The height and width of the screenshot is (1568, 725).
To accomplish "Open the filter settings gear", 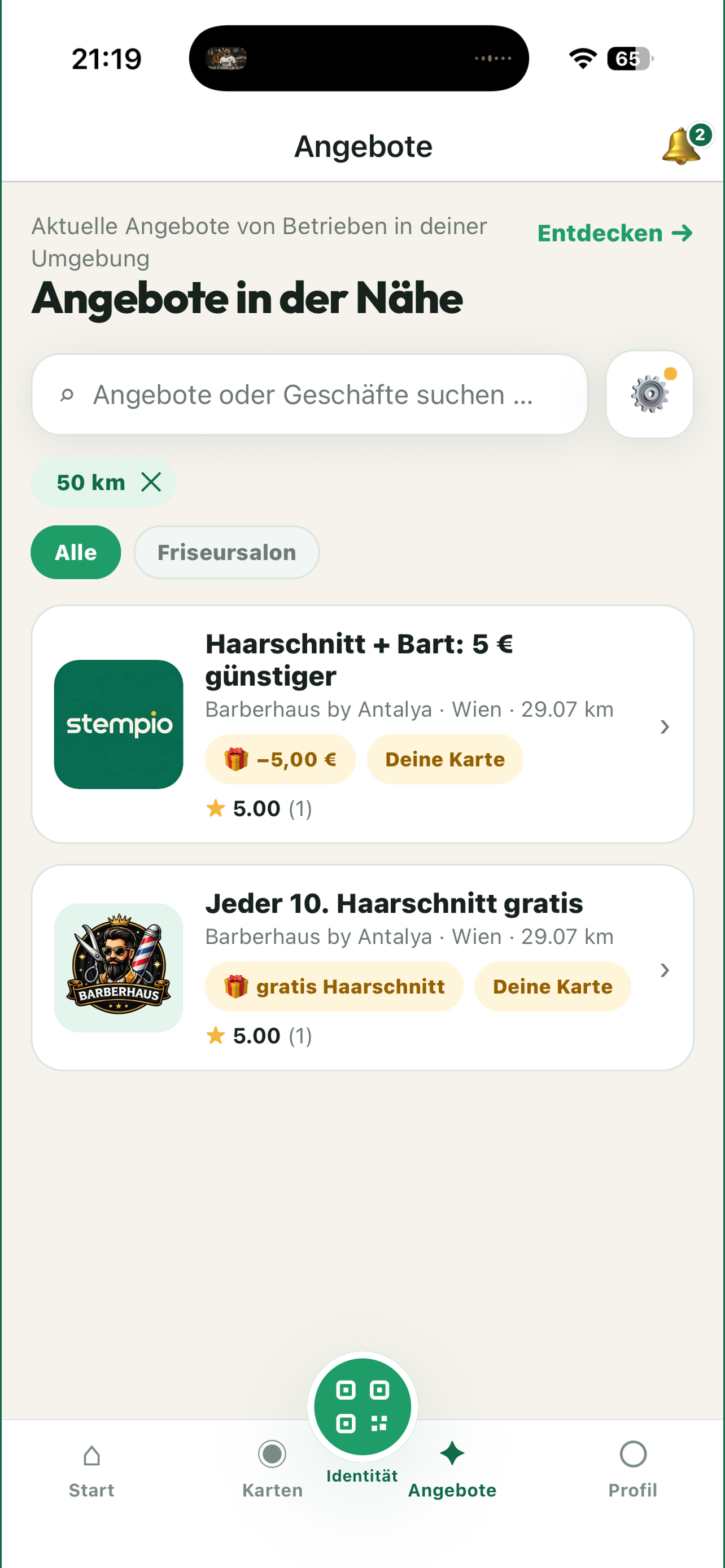I will [649, 395].
